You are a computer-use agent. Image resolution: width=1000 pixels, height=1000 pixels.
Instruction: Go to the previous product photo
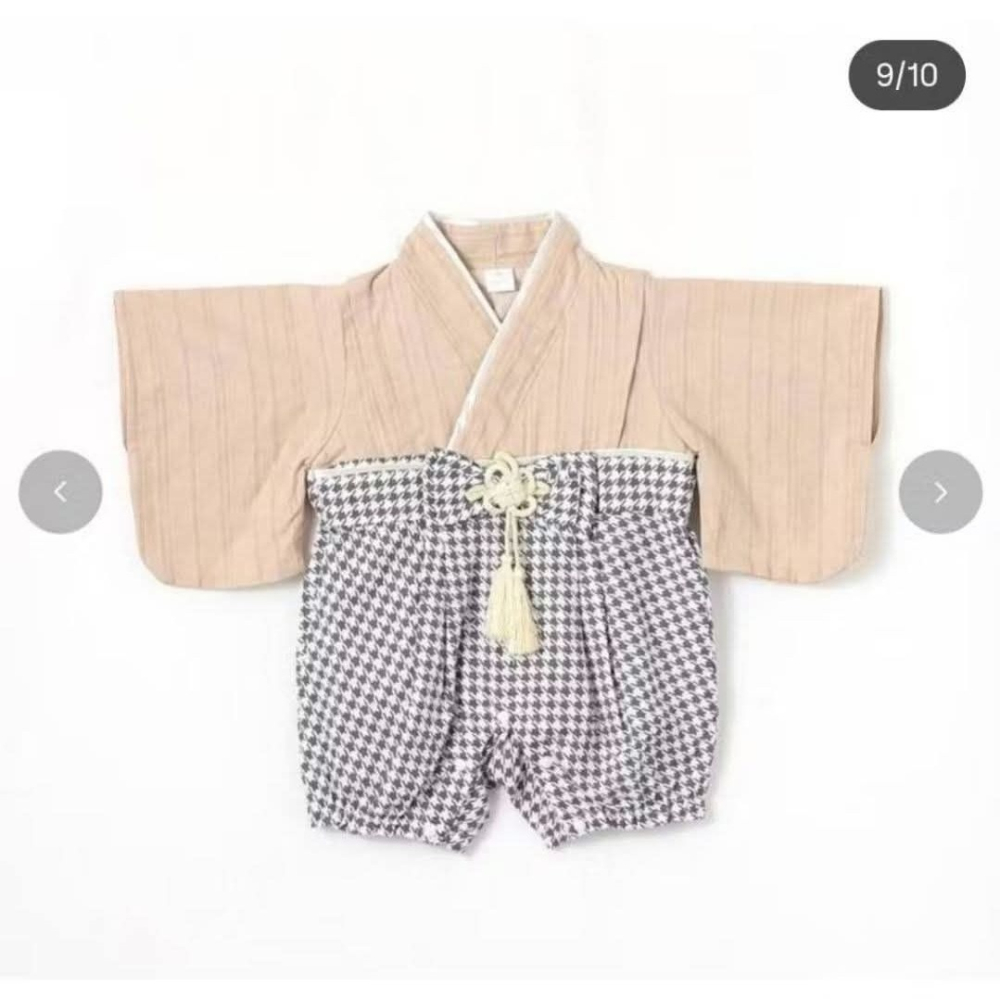click(60, 491)
